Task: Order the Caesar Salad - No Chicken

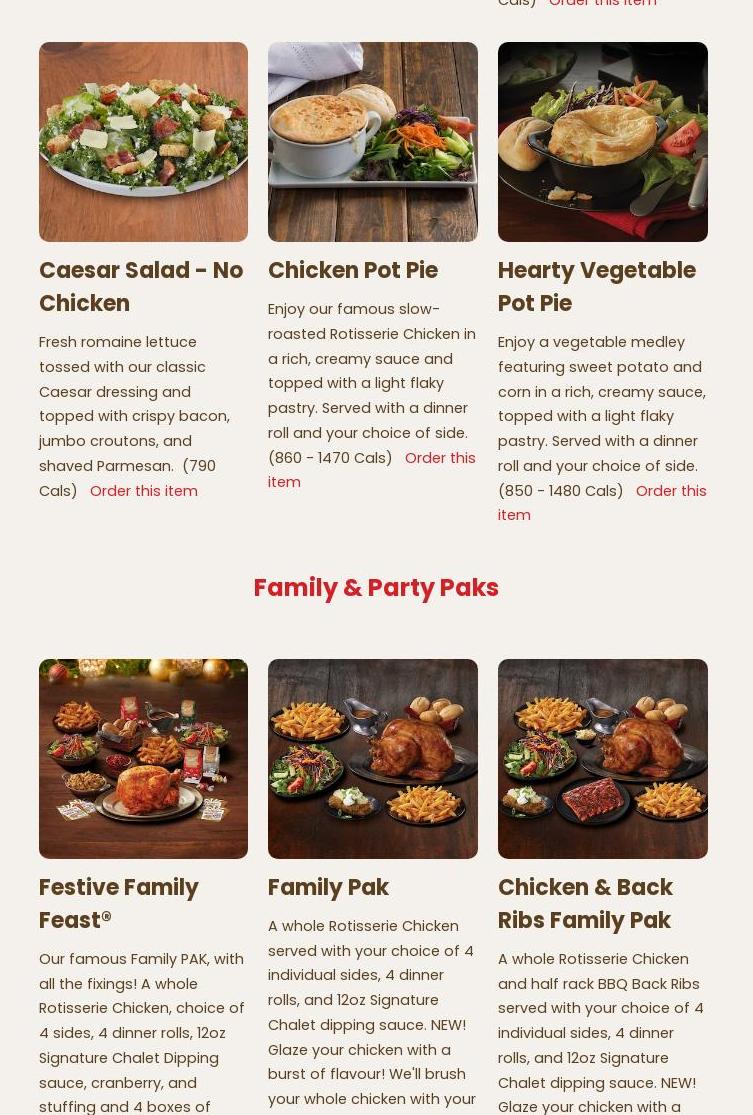Action: click(143, 491)
